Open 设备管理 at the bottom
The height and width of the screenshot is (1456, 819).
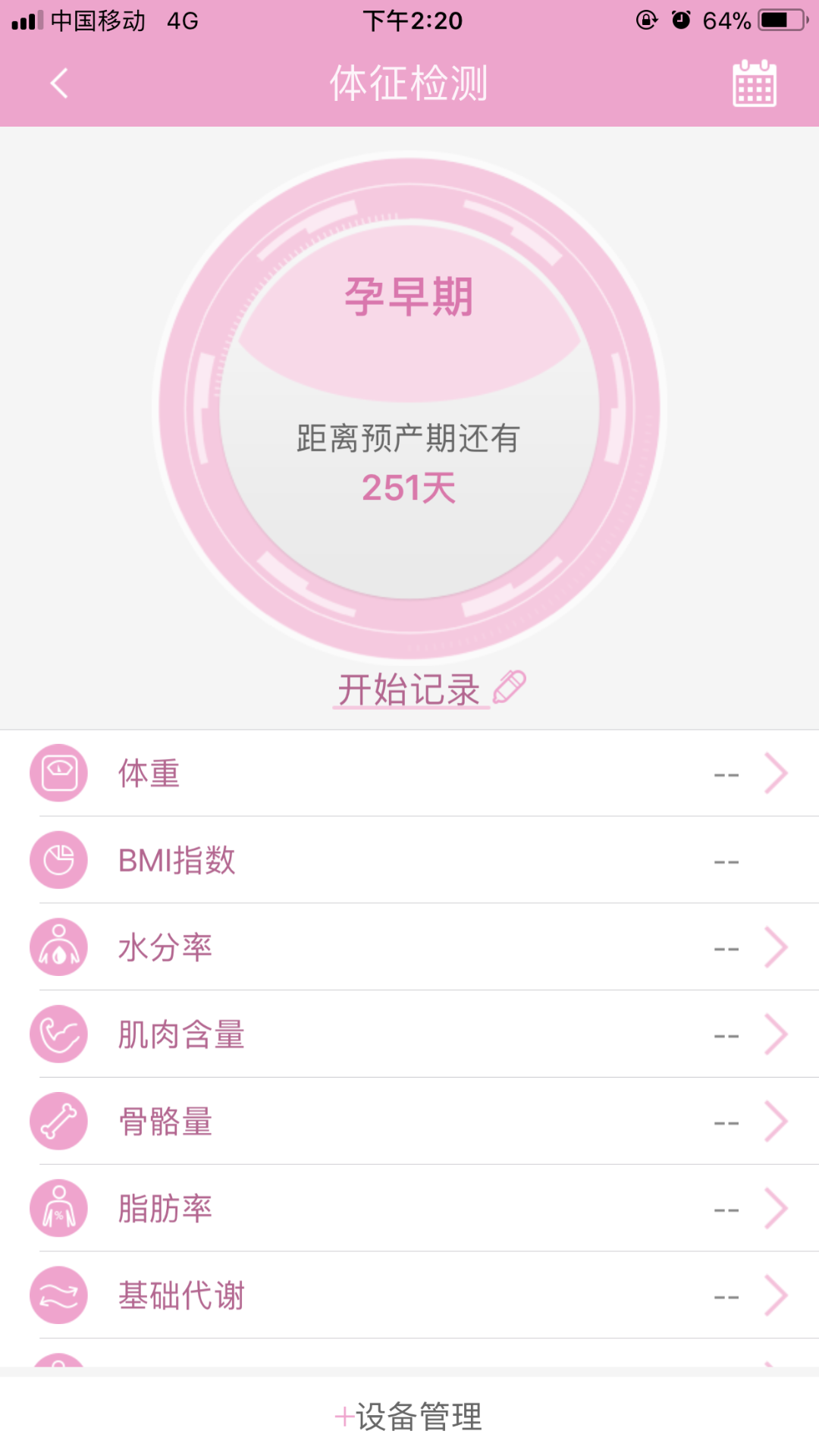coord(409,1417)
